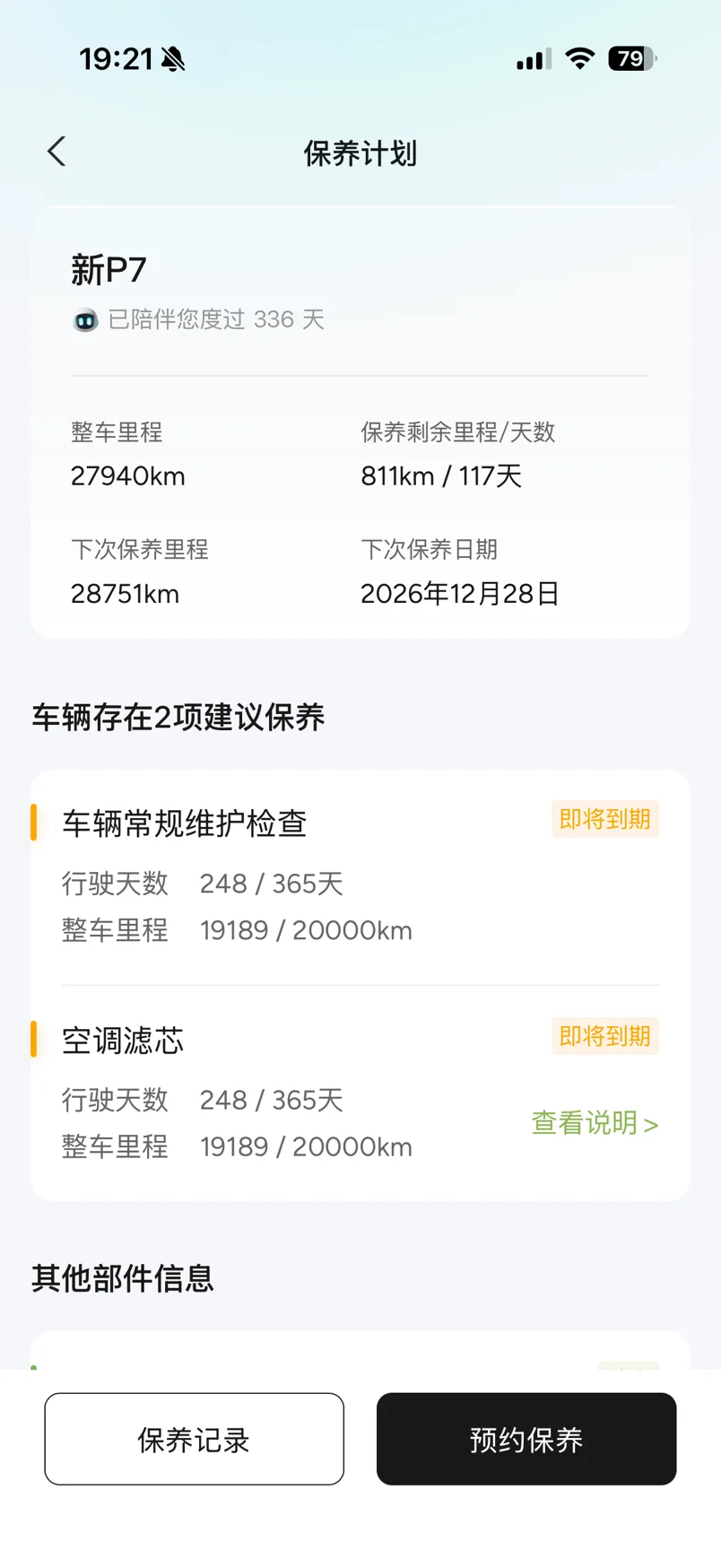The width and height of the screenshot is (721, 1568).
Task: Open 查看说明 for 空调滤芯
Action: [595, 1123]
